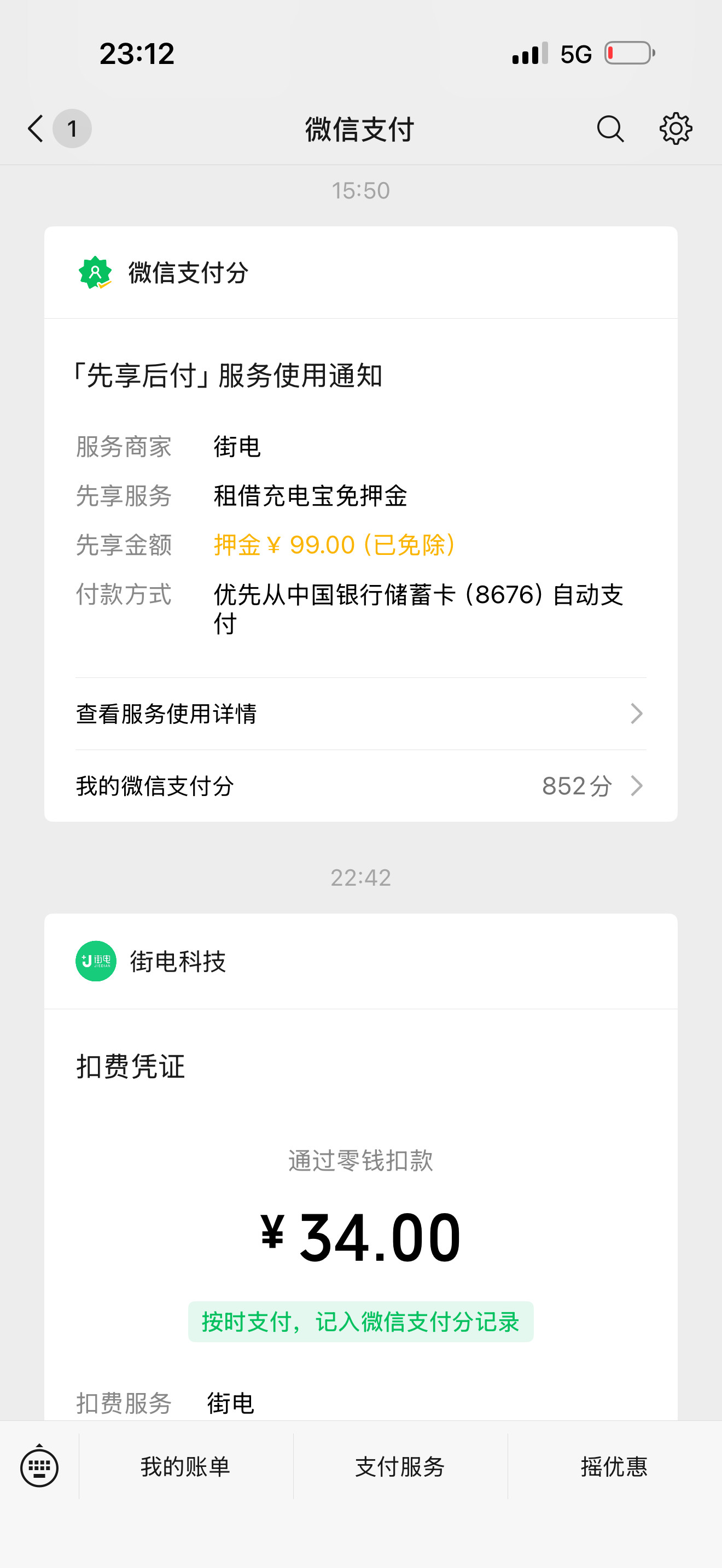Switch to 我的账单 menu item
The height and width of the screenshot is (1568, 722).
click(185, 1467)
